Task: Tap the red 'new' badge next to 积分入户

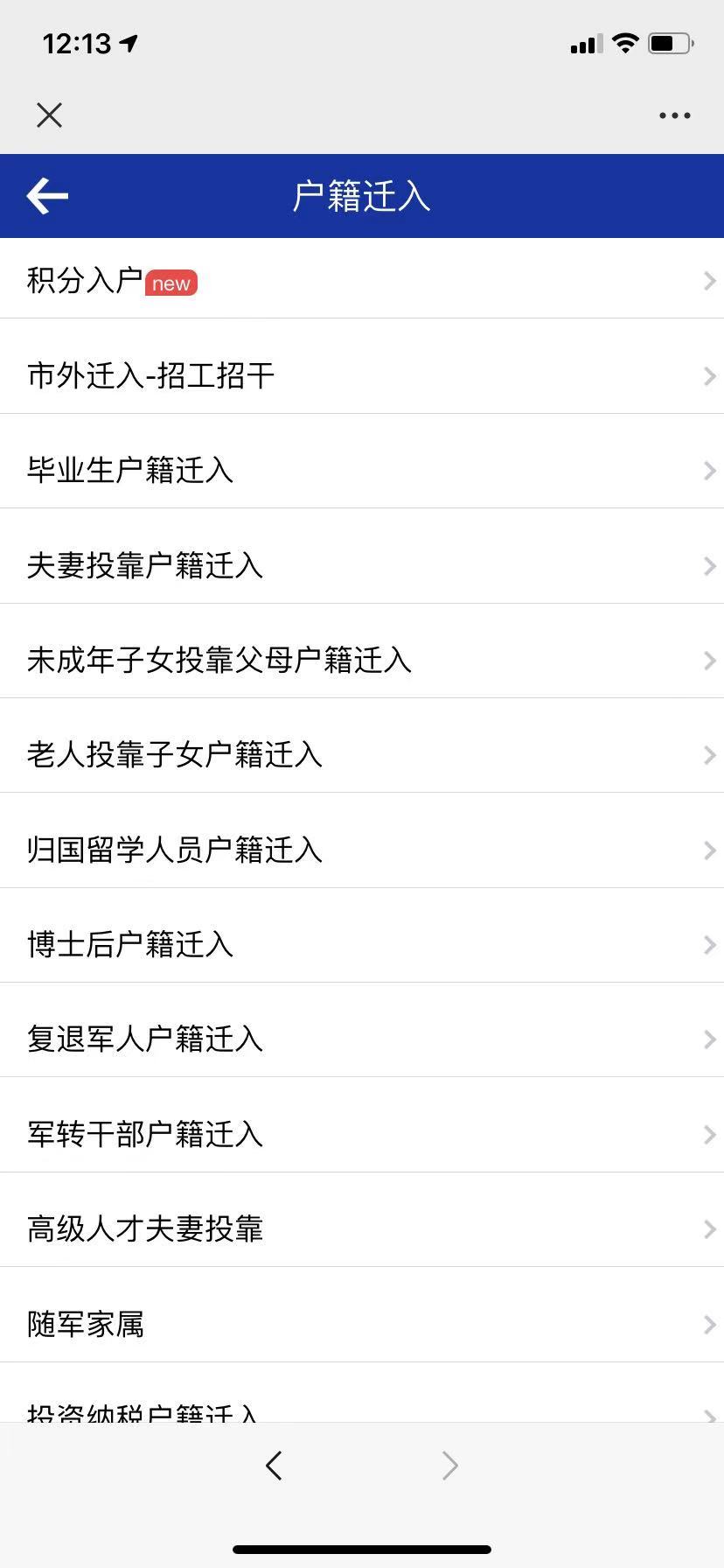Action: [x=172, y=282]
